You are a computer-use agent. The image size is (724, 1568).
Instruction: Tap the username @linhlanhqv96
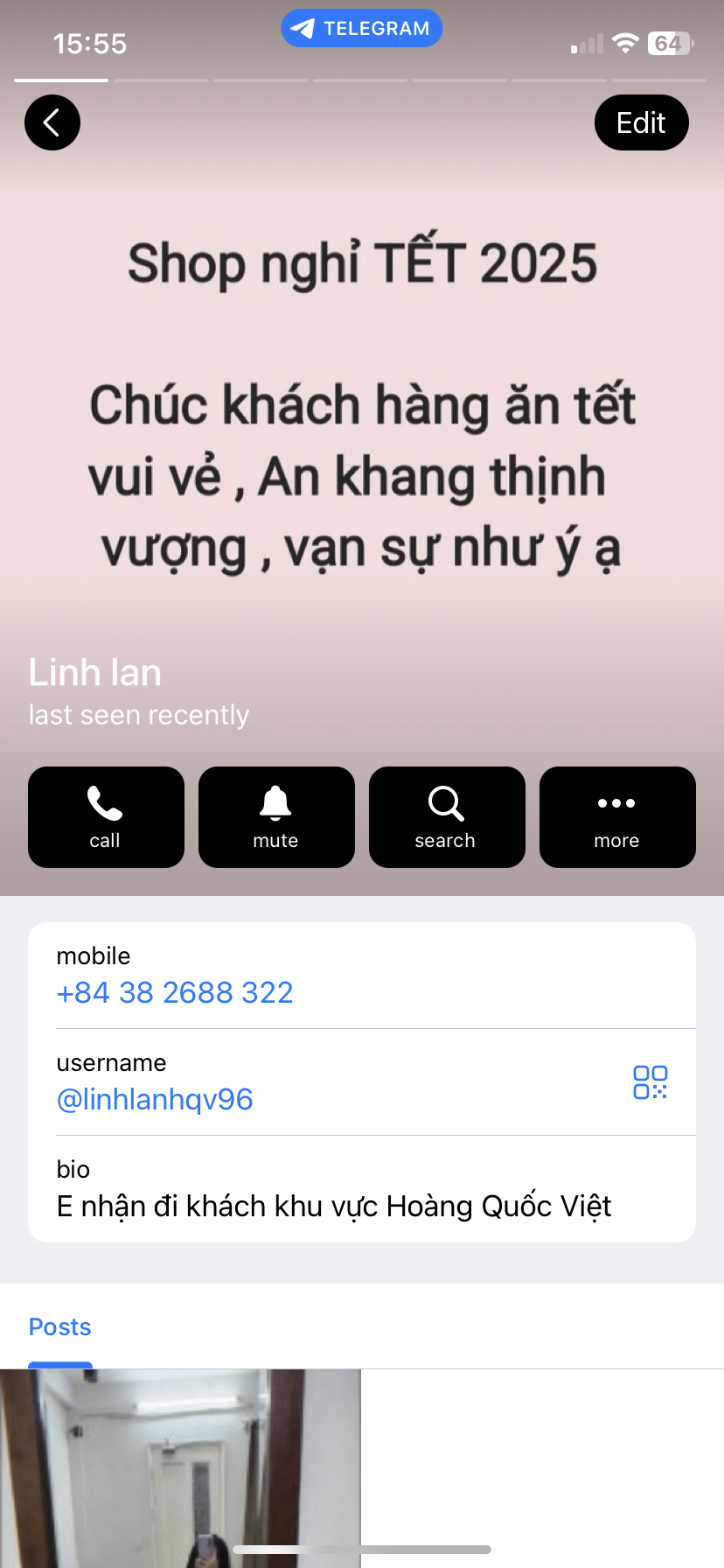pyautogui.click(x=155, y=1099)
